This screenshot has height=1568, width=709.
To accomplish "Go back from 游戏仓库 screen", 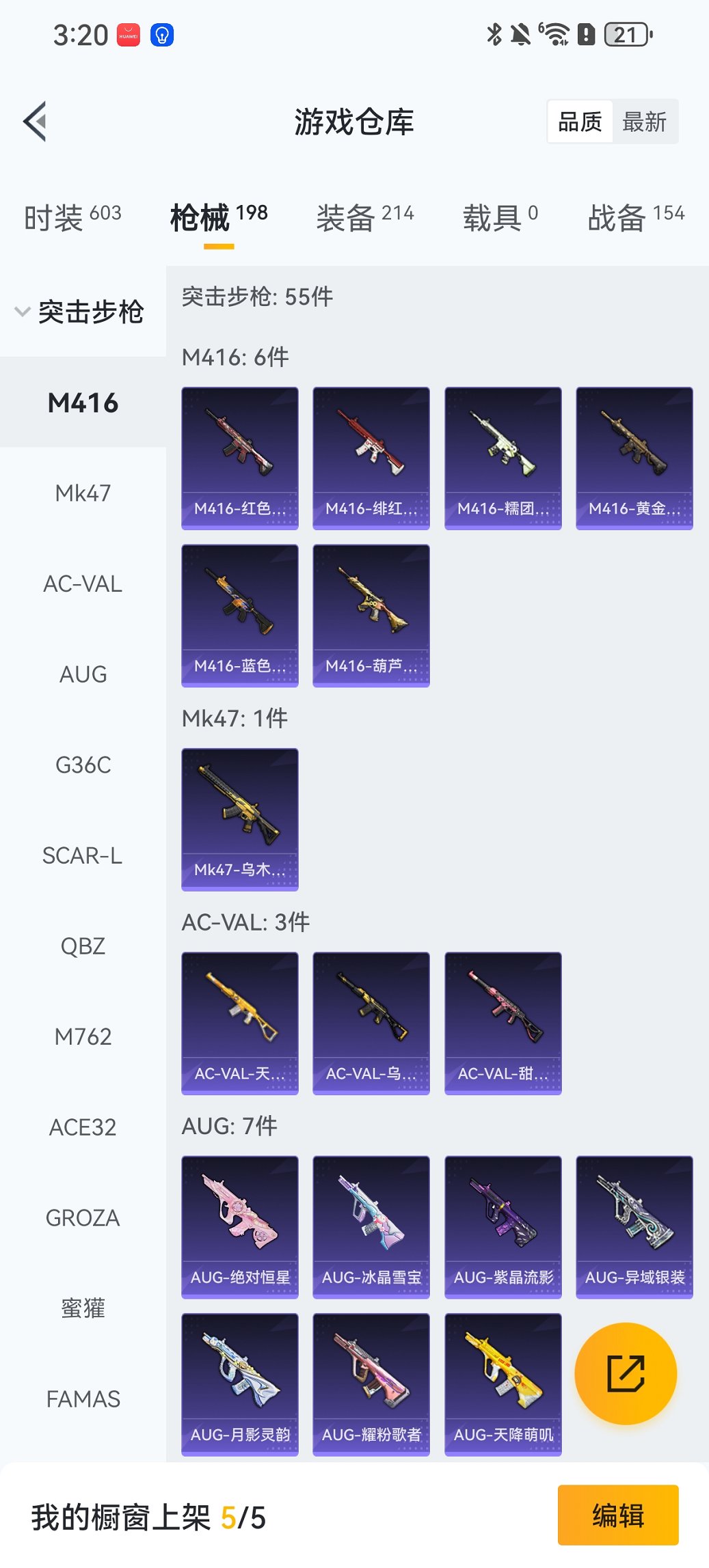I will tap(36, 122).
